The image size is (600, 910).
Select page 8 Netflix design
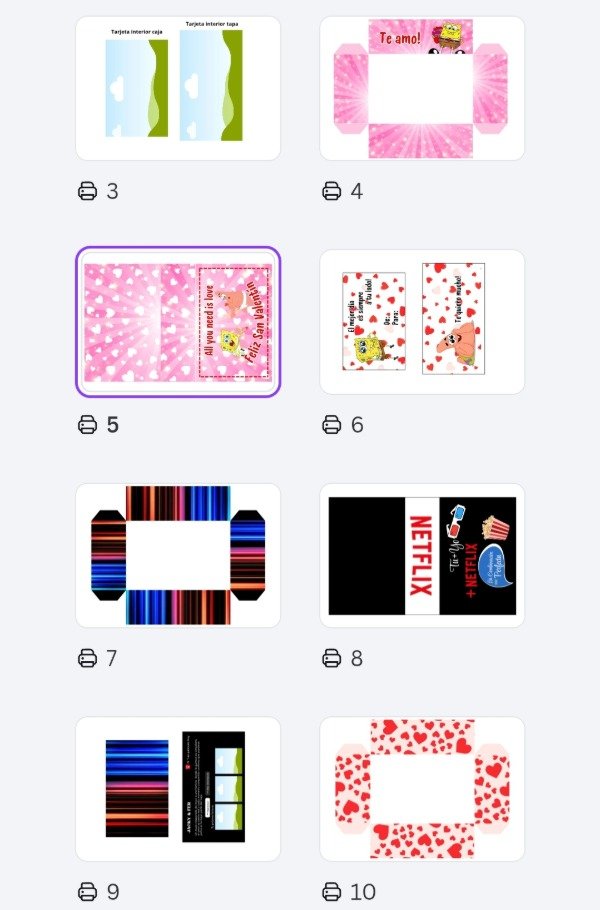tap(422, 555)
